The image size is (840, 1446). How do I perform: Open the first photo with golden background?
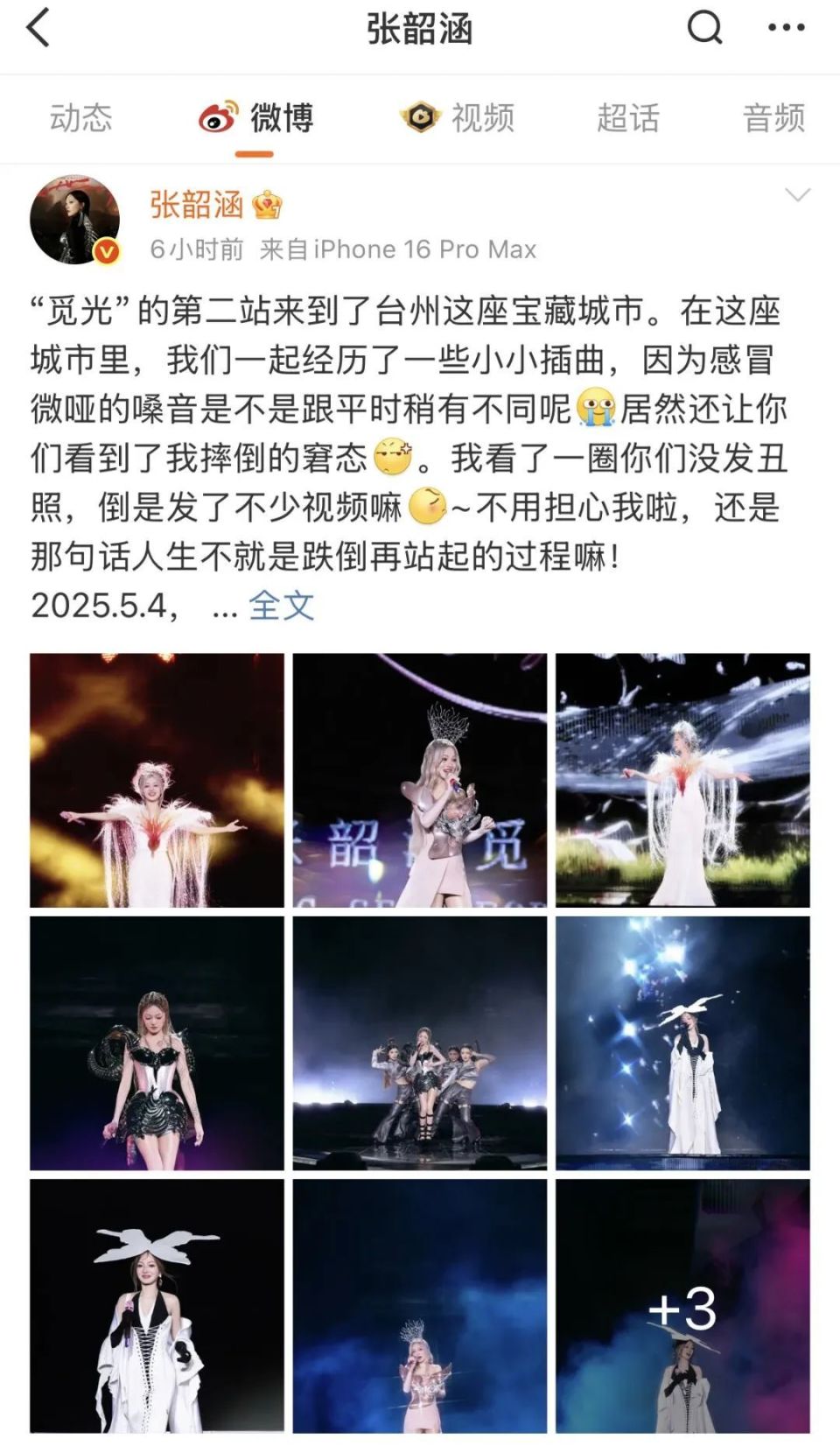point(157,780)
